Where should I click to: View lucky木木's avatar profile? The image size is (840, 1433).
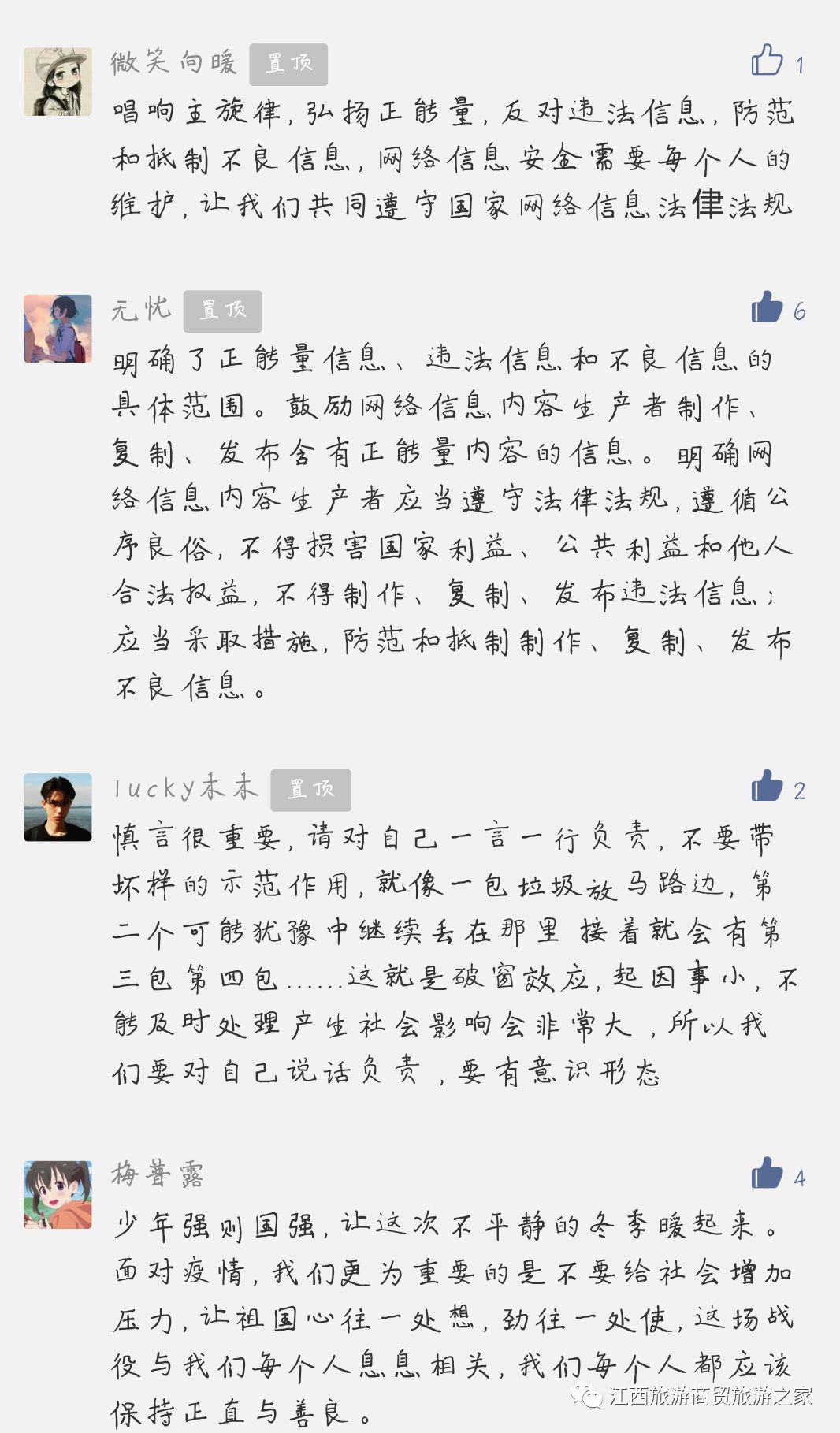tap(58, 807)
